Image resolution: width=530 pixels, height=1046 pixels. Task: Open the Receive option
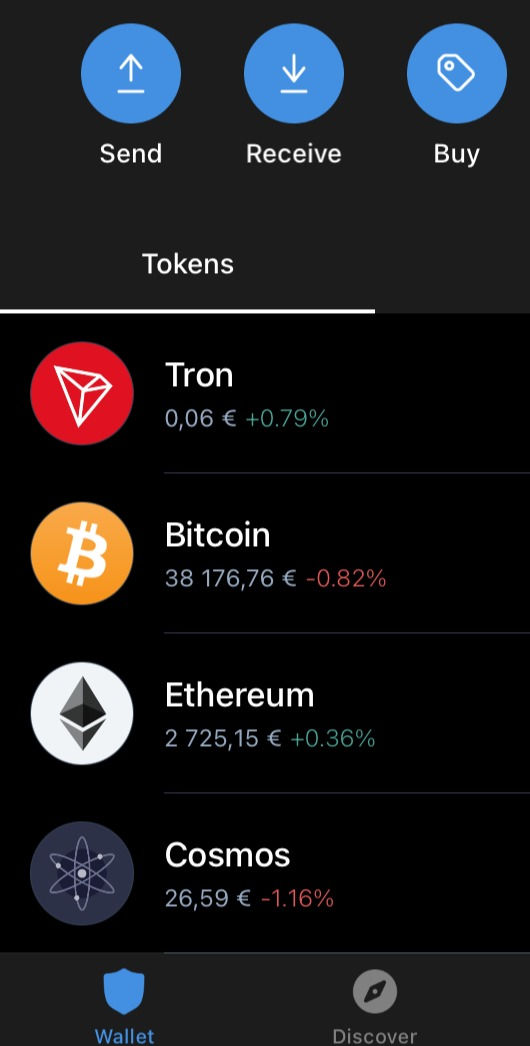pyautogui.click(x=294, y=73)
